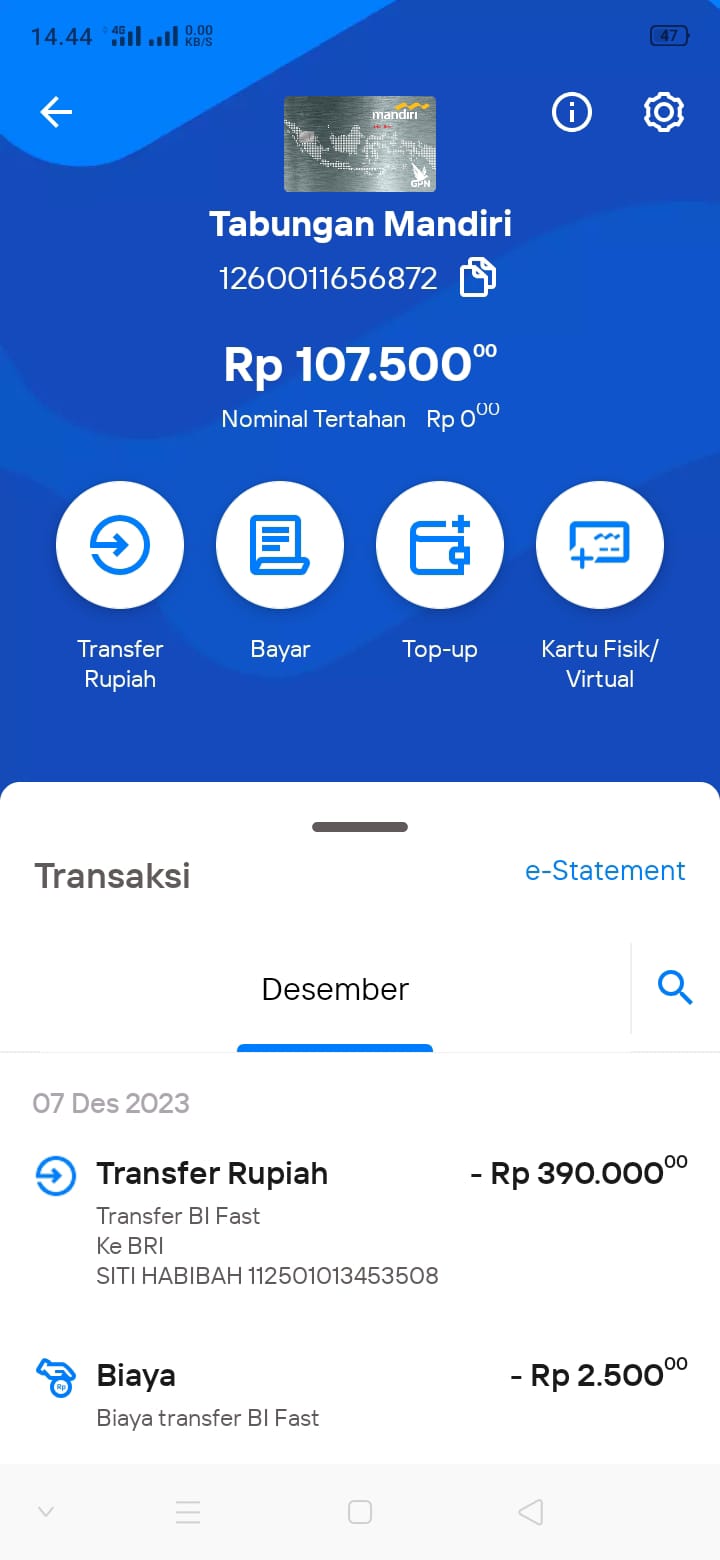Image resolution: width=720 pixels, height=1560 pixels.
Task: Open the e-Statement link
Action: pyautogui.click(x=605, y=871)
